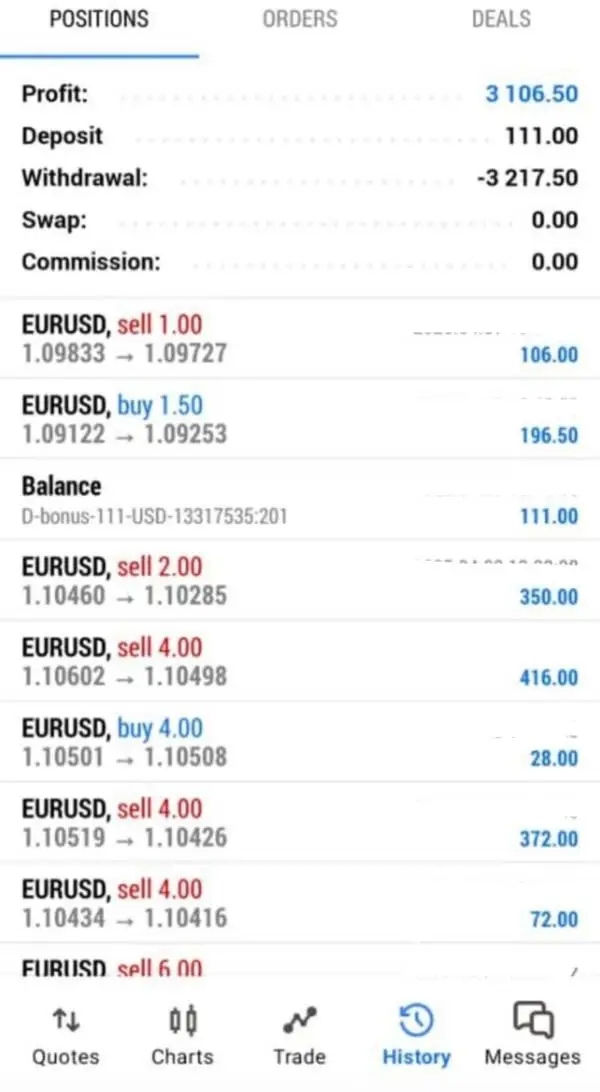Open the Messages section
The image size is (600, 1092).
(x=532, y=1036)
